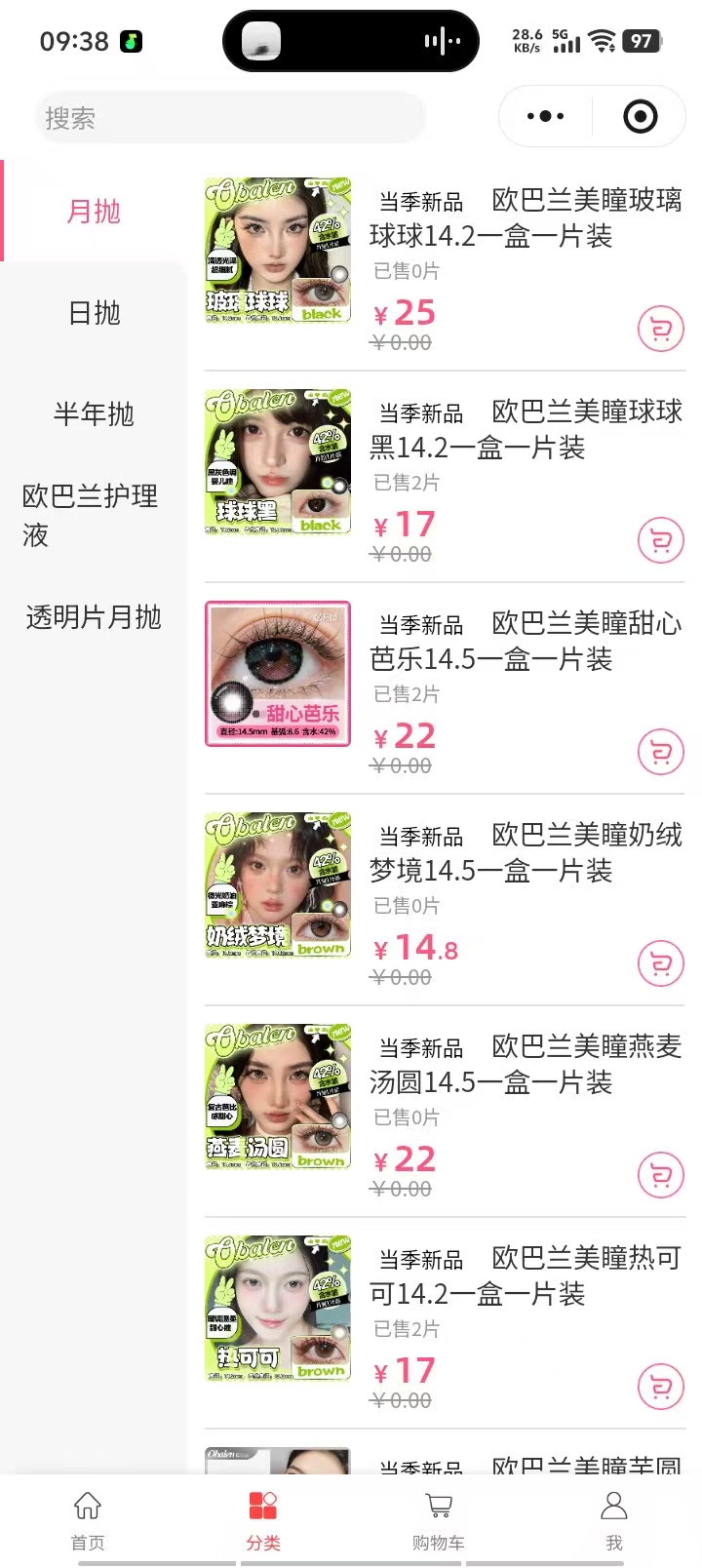Add 甜心芭乐14.5 to the cart
Image resolution: width=702 pixels, height=1568 pixels.
(660, 752)
